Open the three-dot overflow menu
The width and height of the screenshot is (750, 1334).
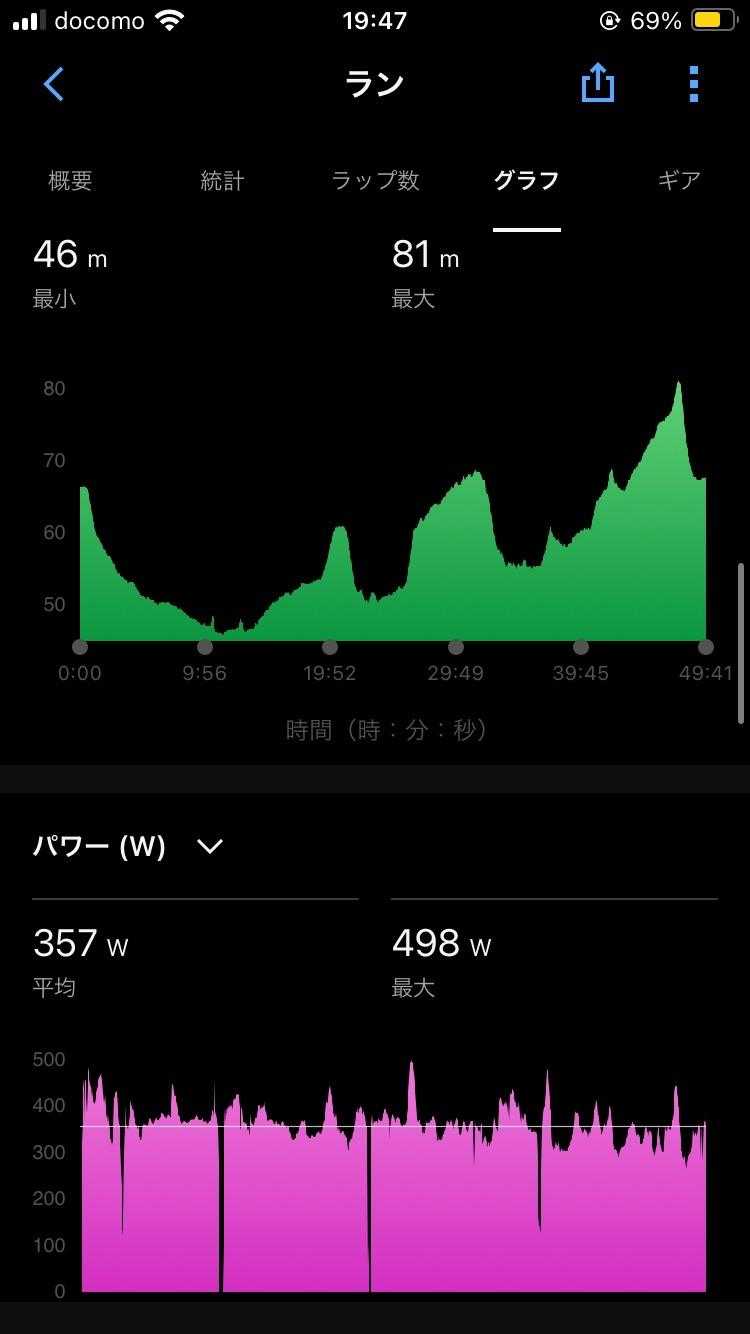(x=694, y=84)
